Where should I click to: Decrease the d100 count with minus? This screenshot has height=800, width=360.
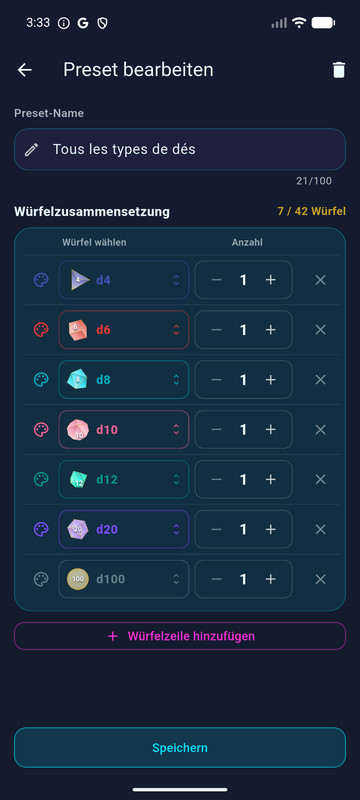point(216,579)
